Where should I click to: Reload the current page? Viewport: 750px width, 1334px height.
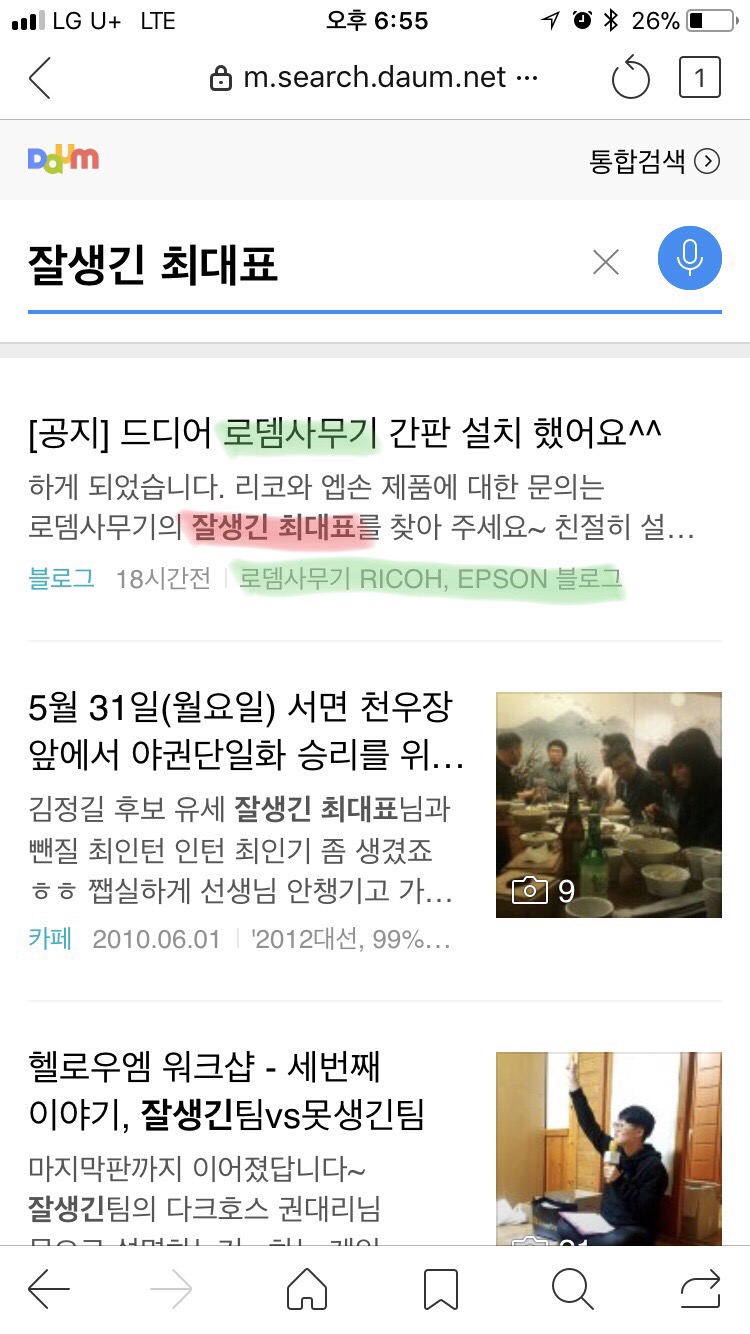click(630, 79)
